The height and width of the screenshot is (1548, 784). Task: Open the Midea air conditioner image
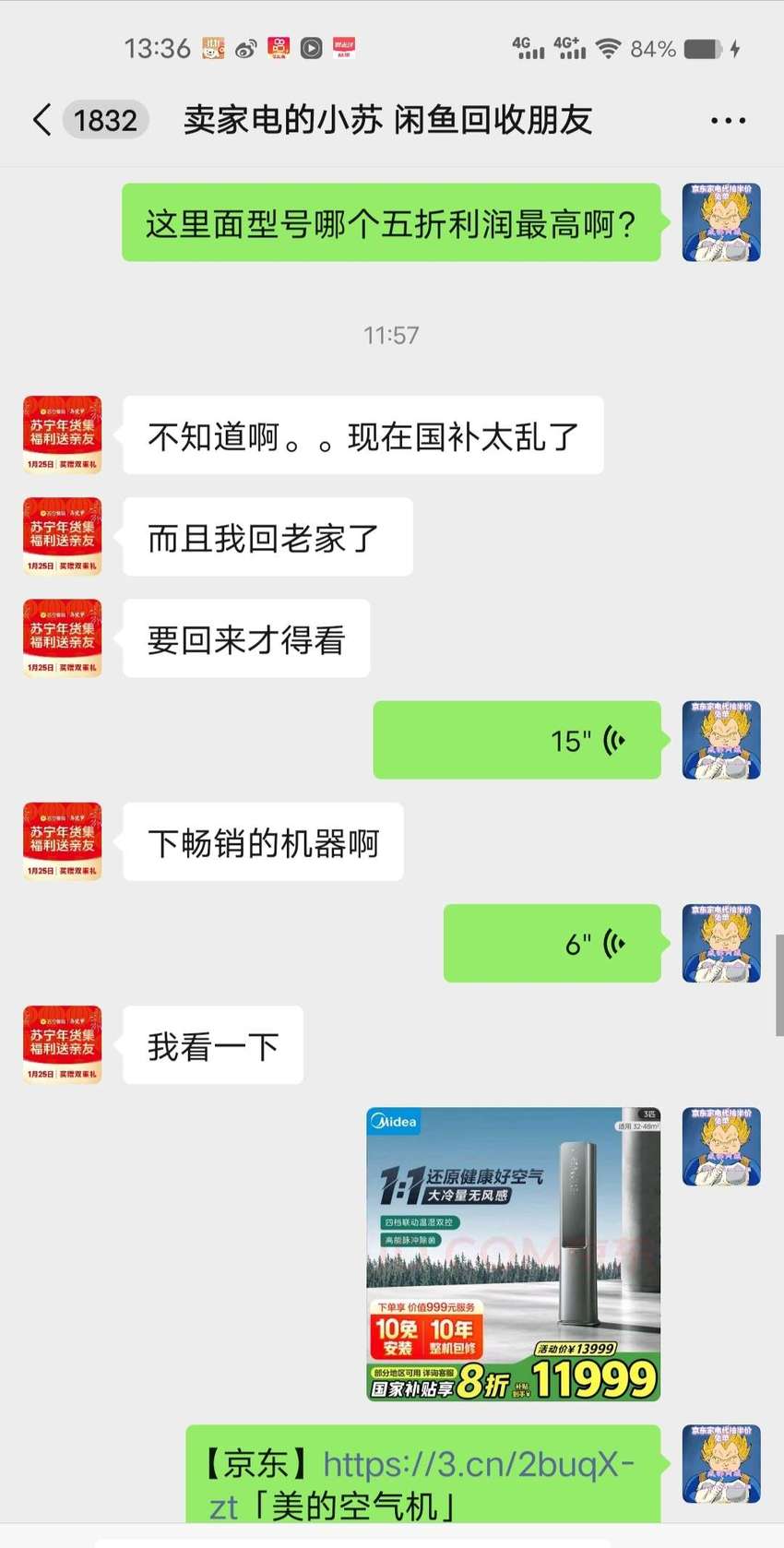click(x=513, y=1254)
